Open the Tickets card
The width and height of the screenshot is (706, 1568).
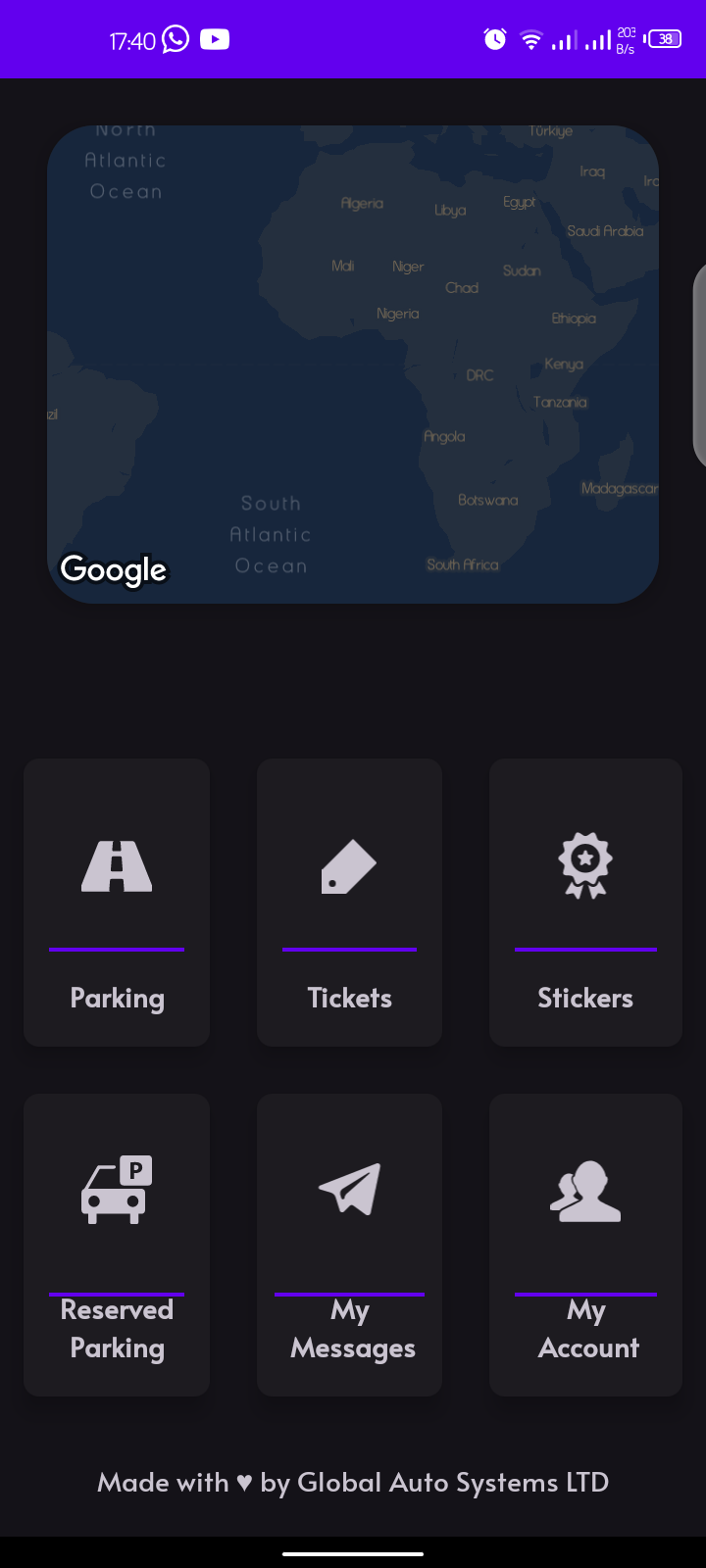[349, 902]
